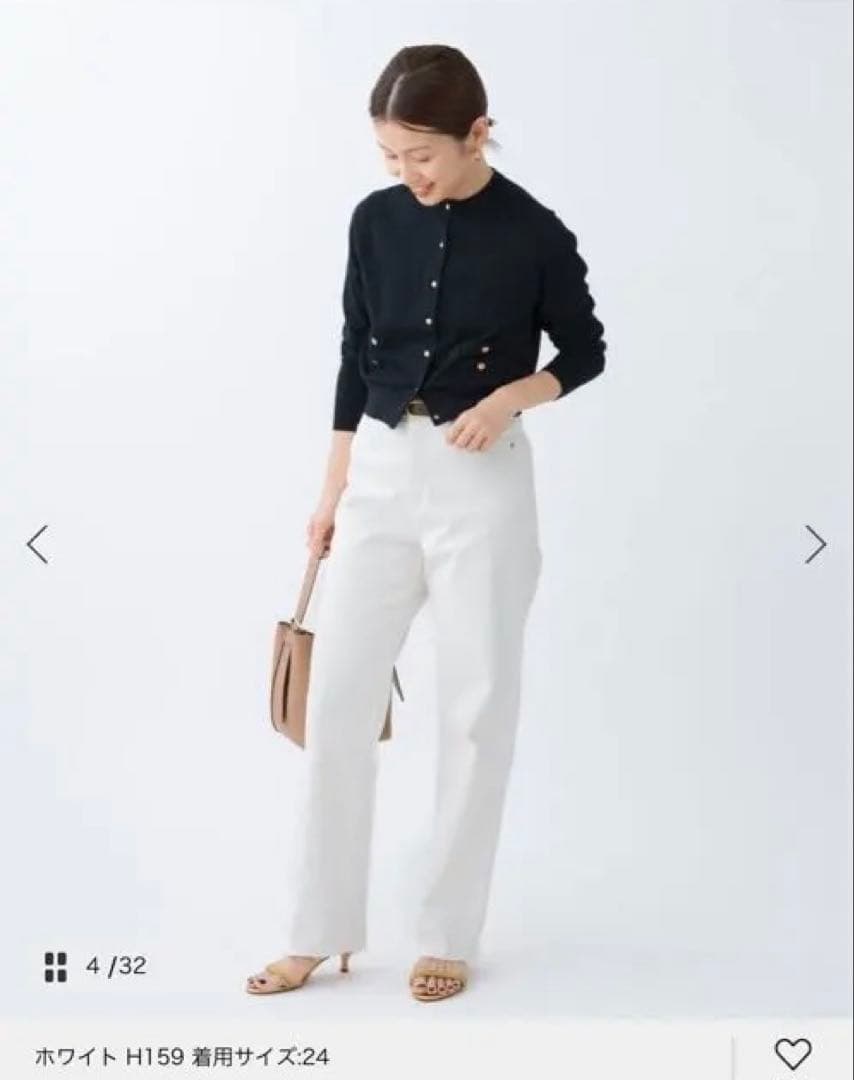This screenshot has height=1080, width=854.
Task: Advance to the next product photo
Action: 816,544
